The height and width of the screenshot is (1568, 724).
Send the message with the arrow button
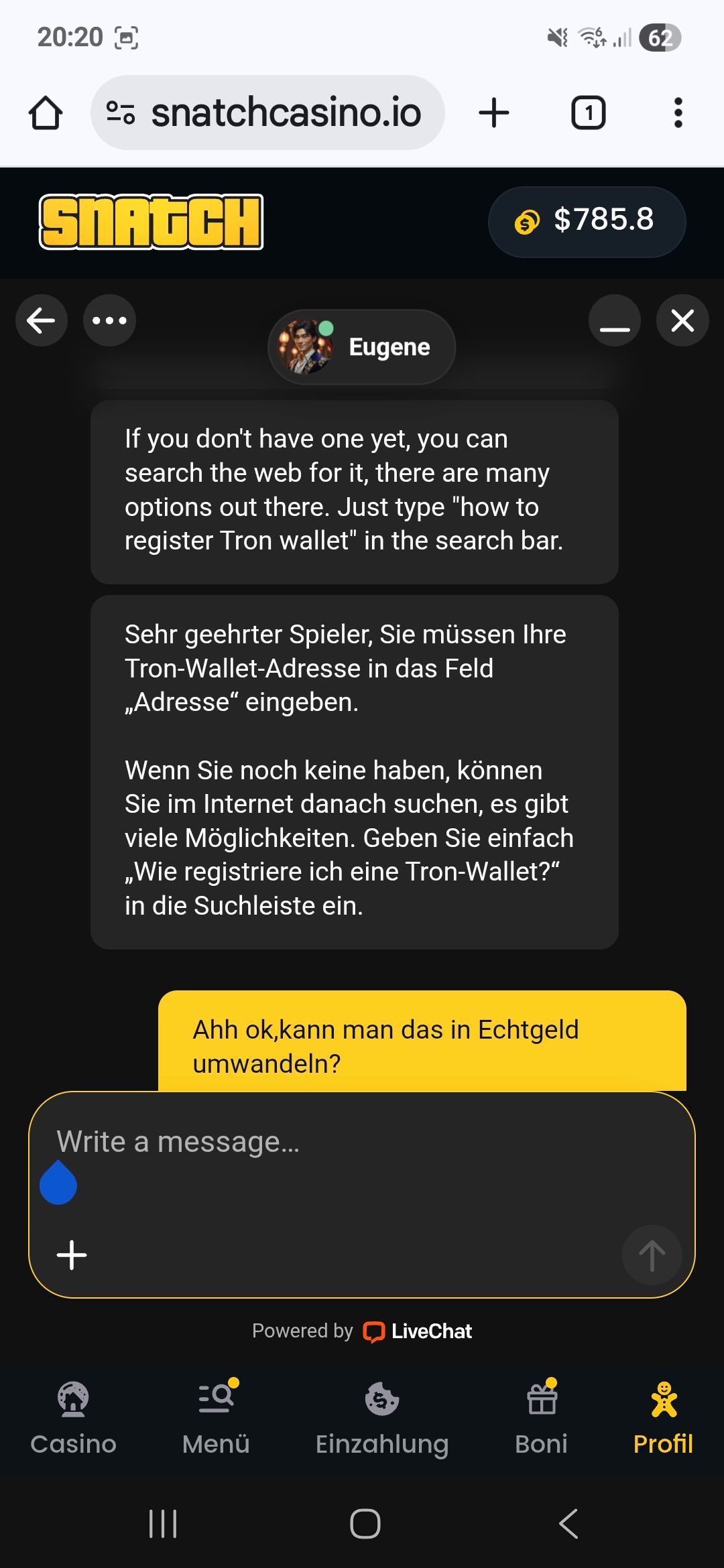pyautogui.click(x=652, y=1255)
